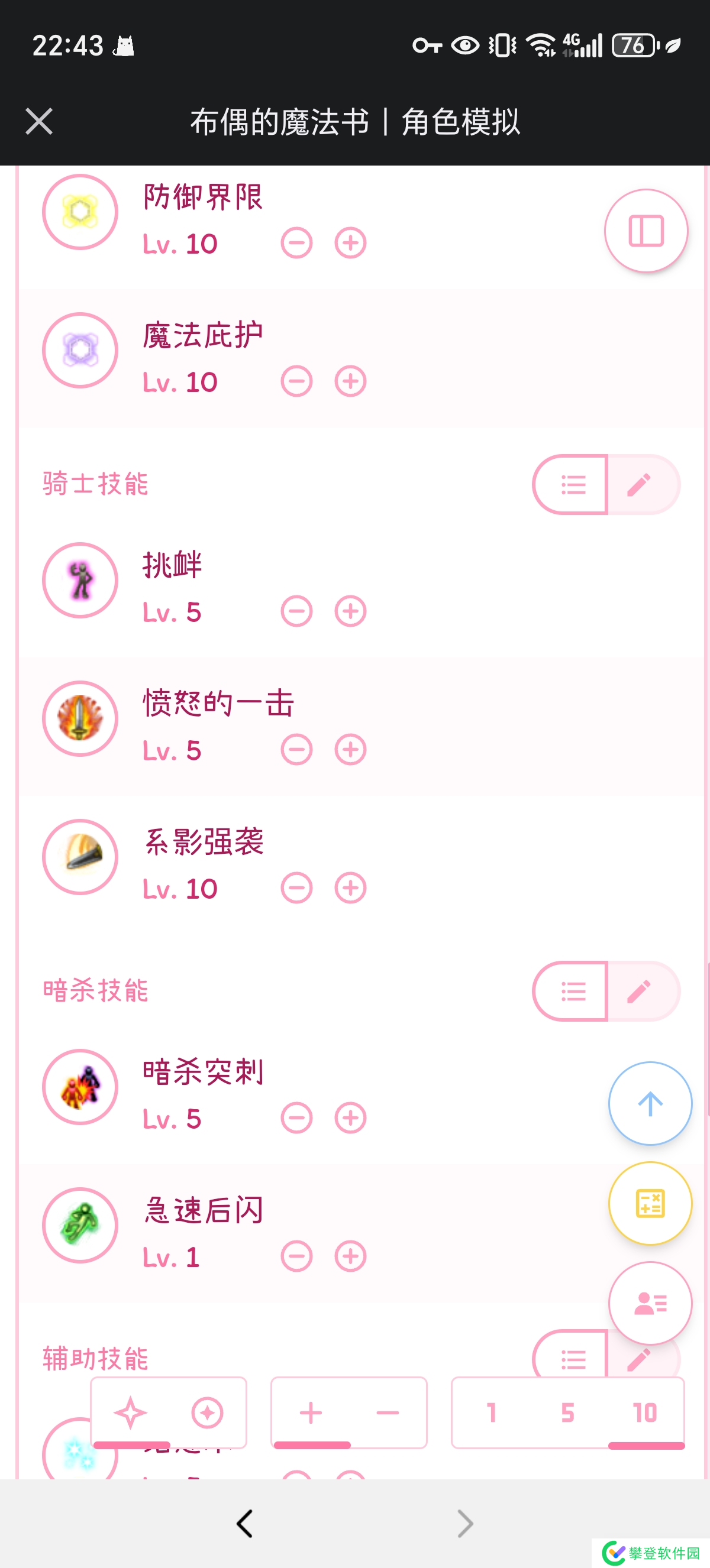Select step size 1 in the bottom bar
Screen dimensions: 710x1568
pyautogui.click(x=492, y=1412)
